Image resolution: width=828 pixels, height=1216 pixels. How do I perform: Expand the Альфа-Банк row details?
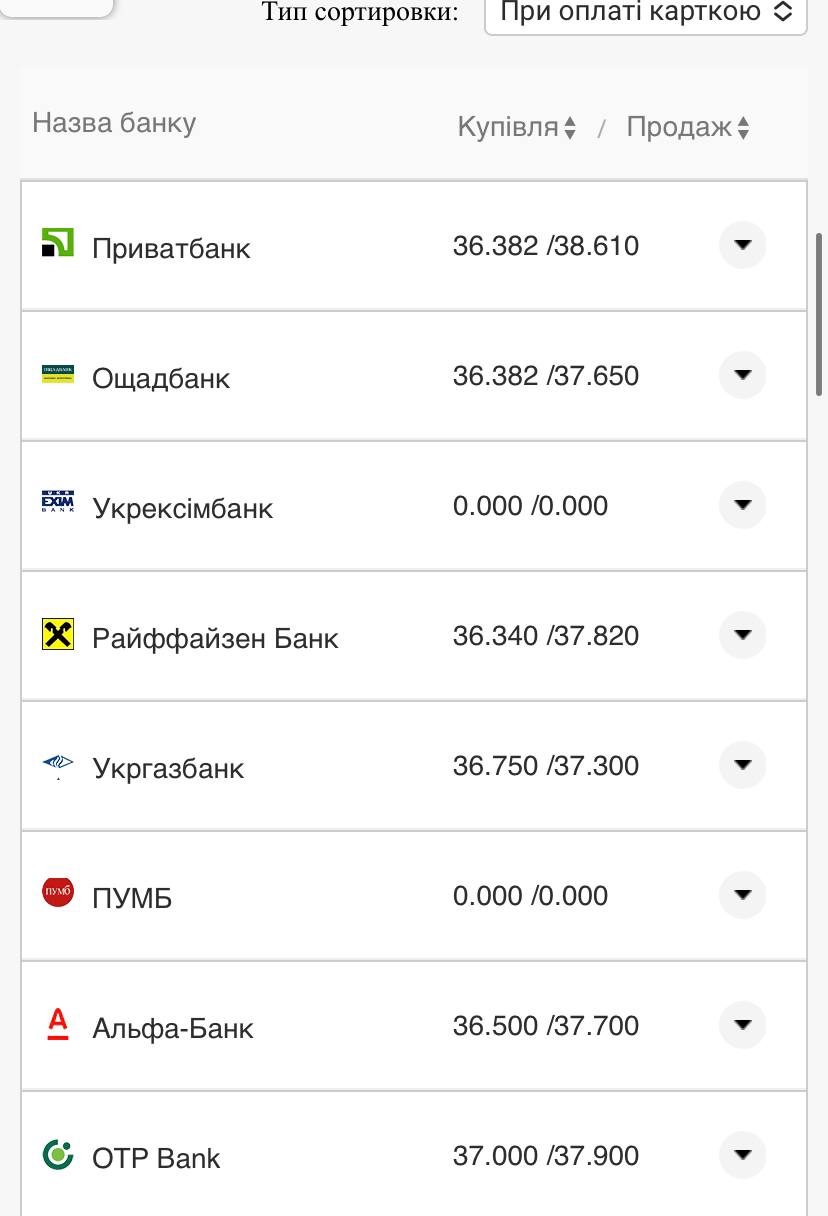[742, 1025]
